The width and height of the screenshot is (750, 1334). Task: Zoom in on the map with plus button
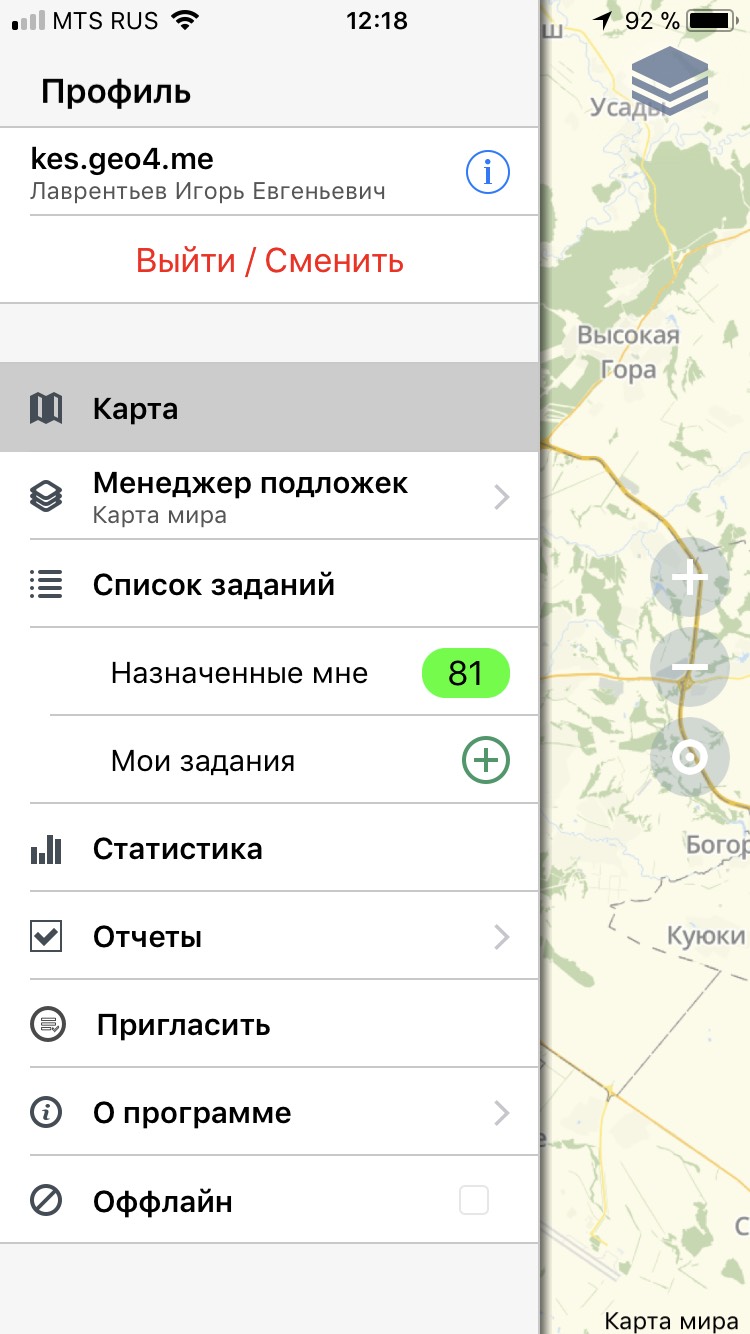point(690,578)
